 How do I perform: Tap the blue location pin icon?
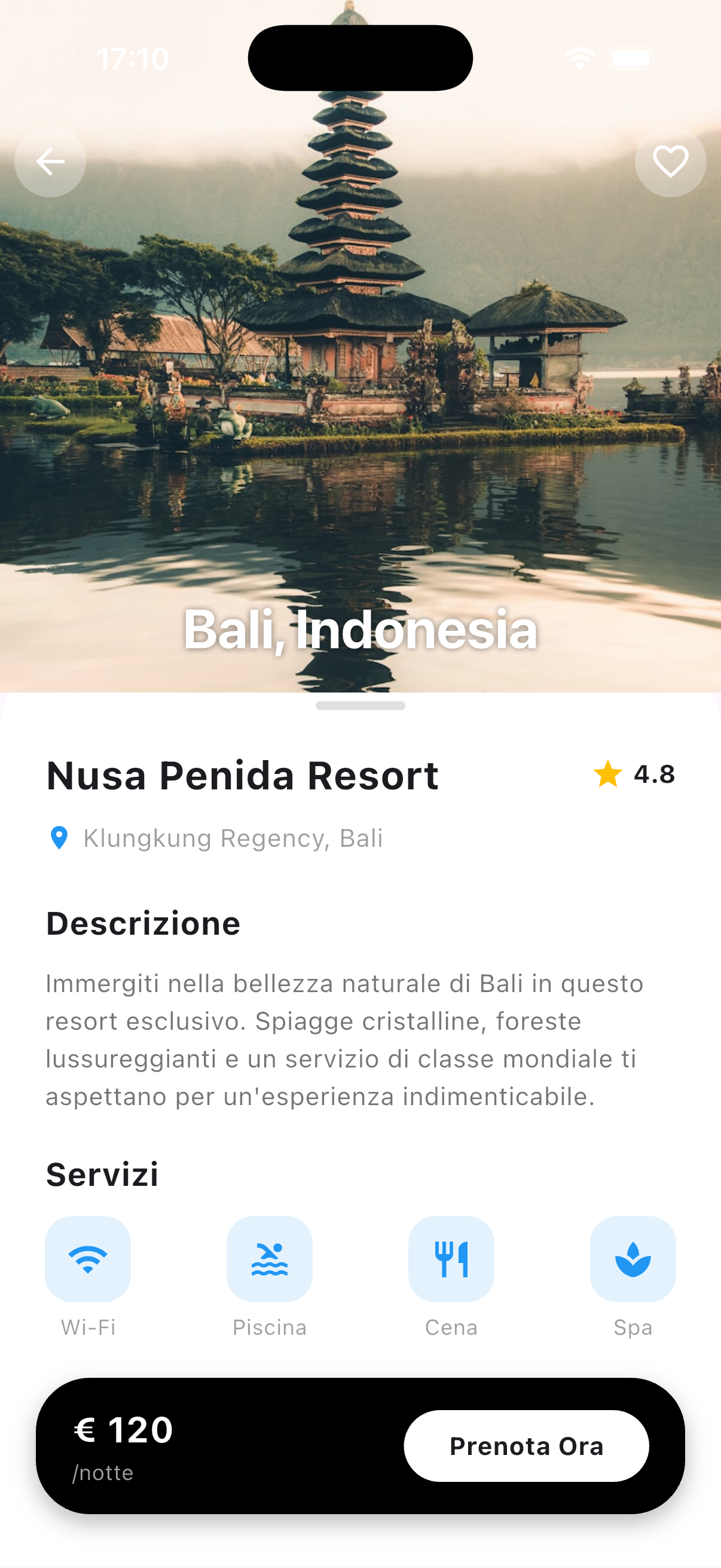coord(59,838)
